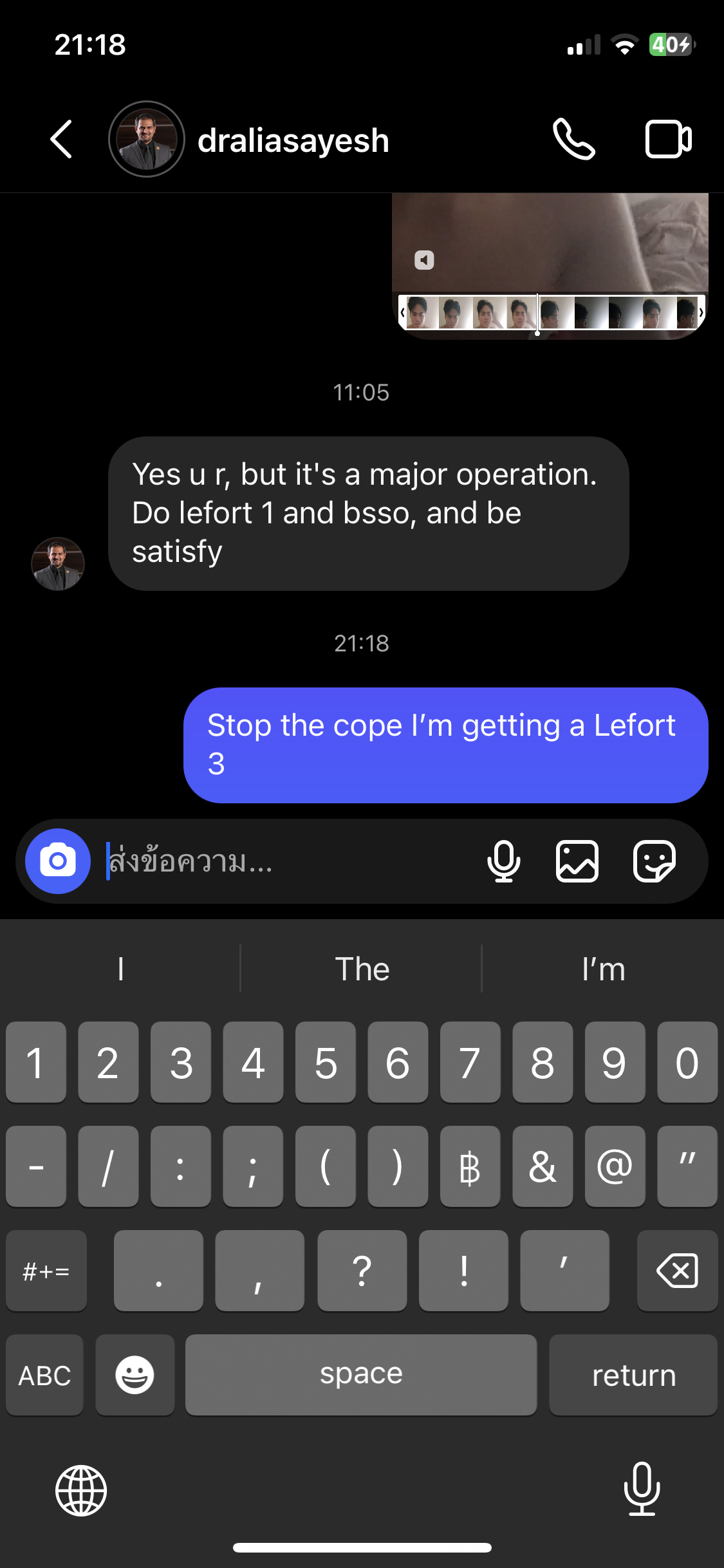Open the emoji keyboard
724x1568 pixels.
coord(135,1376)
